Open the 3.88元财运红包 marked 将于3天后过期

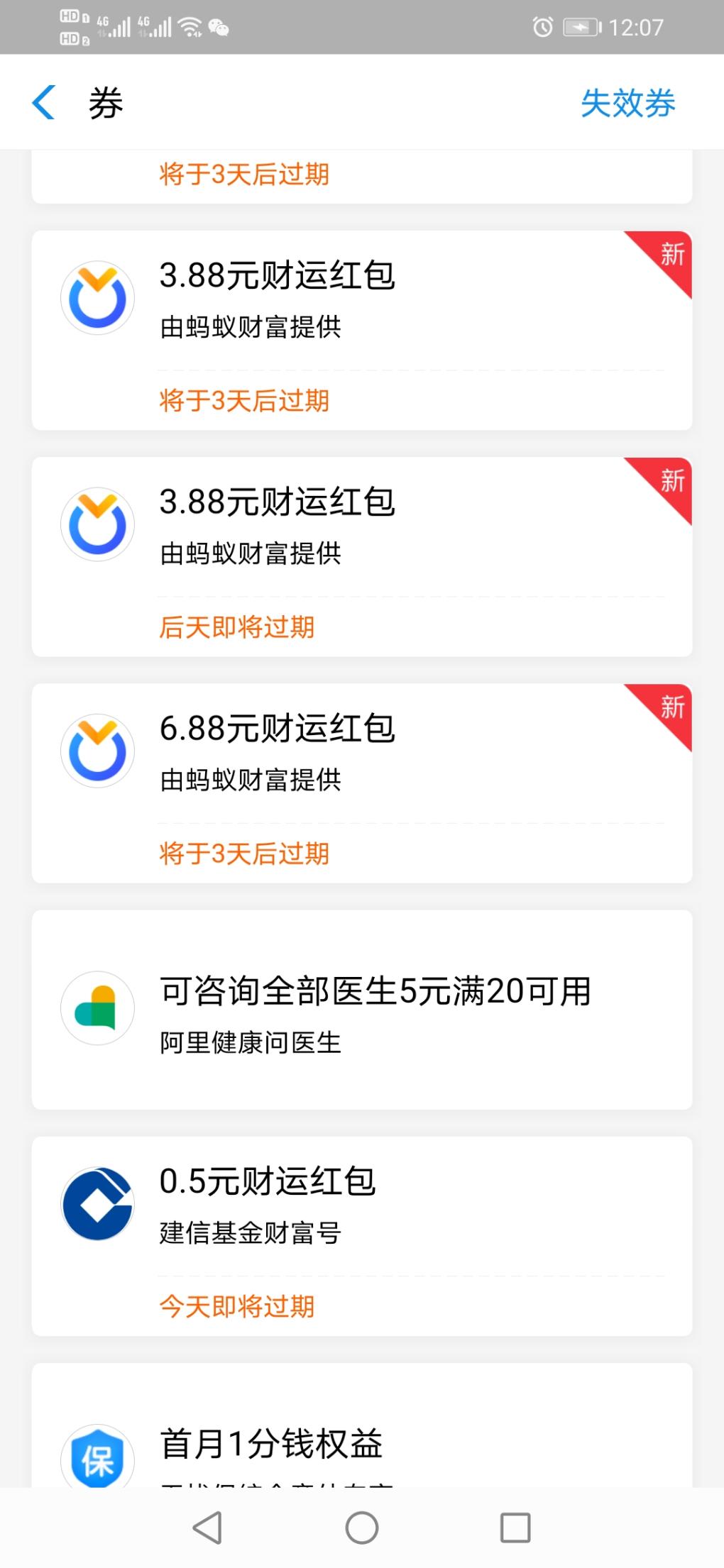pos(362,330)
